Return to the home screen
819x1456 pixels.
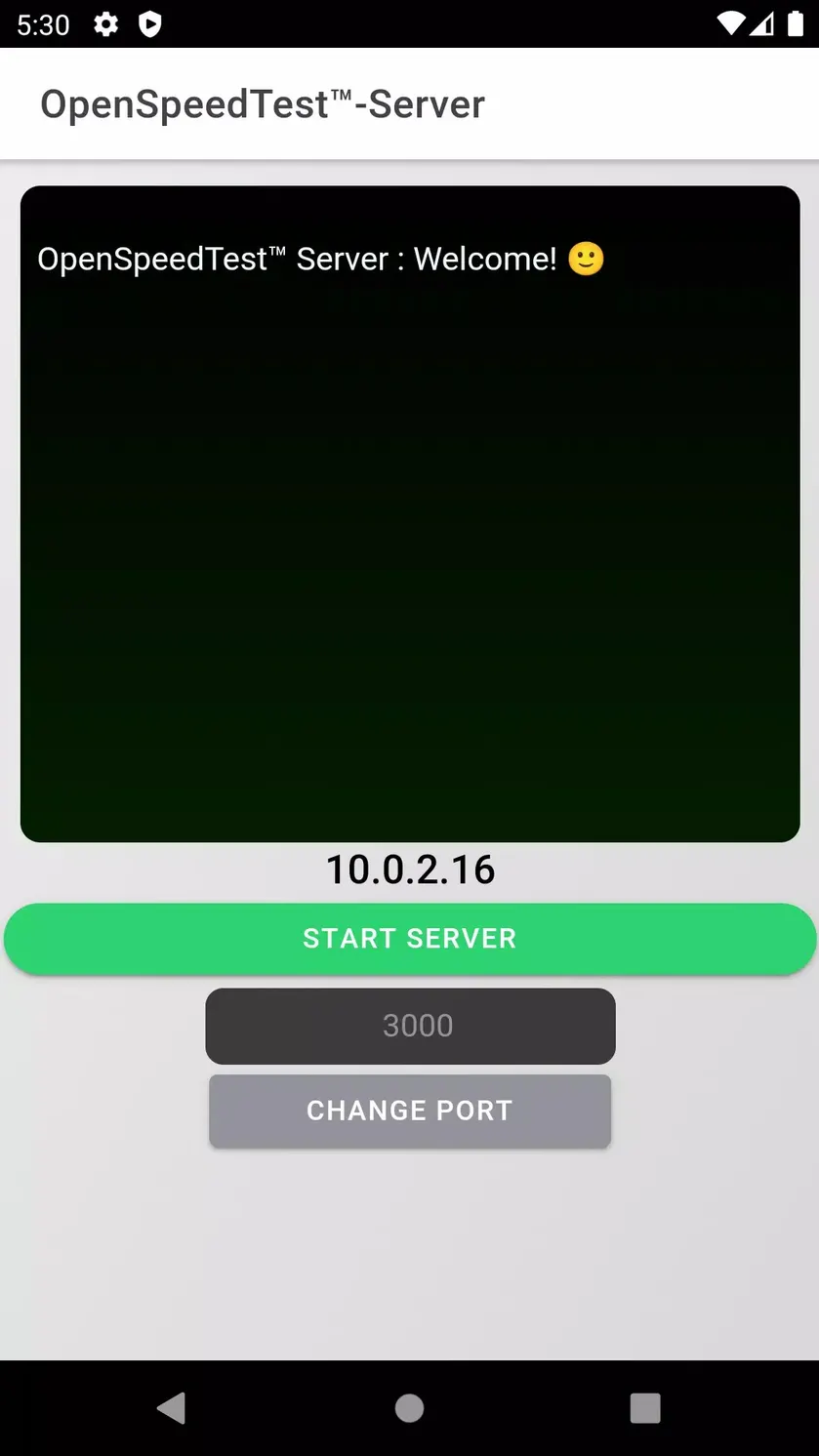tap(409, 1408)
